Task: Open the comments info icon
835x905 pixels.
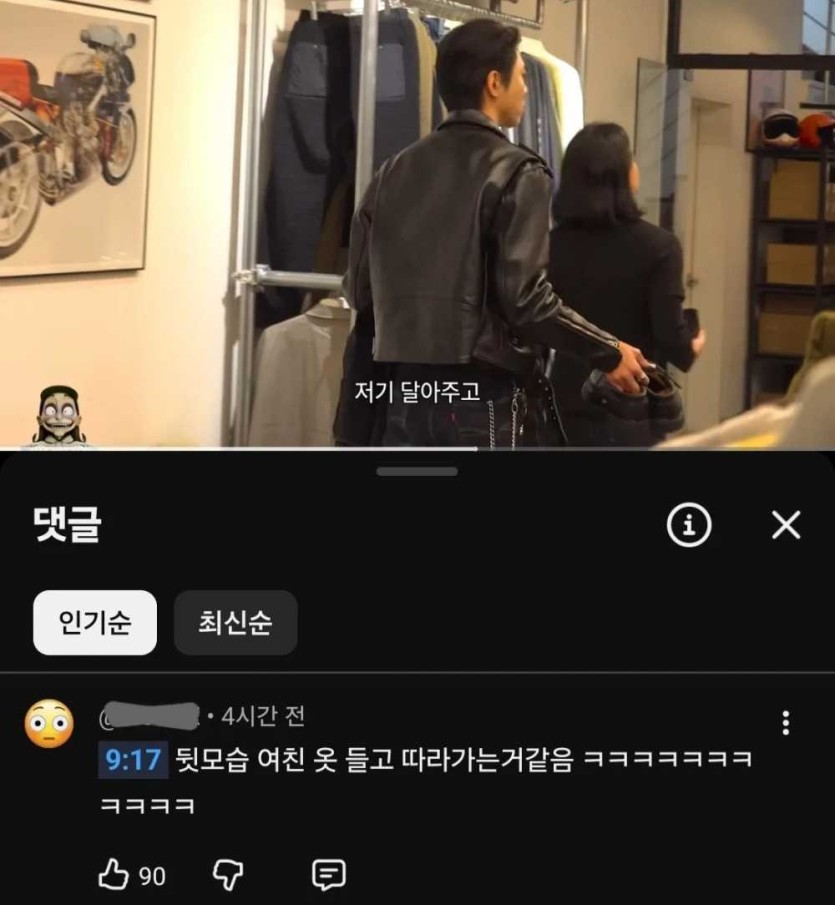Action: [689, 525]
